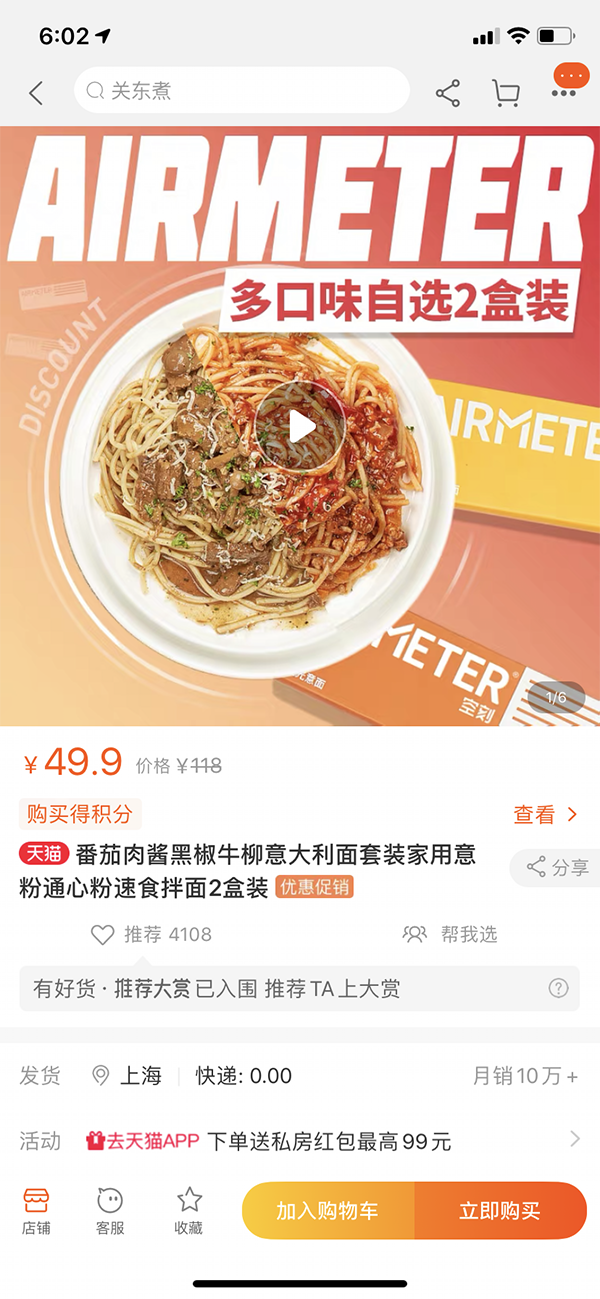Go back to the previous page
The image size is (600, 1299).
(x=36, y=93)
